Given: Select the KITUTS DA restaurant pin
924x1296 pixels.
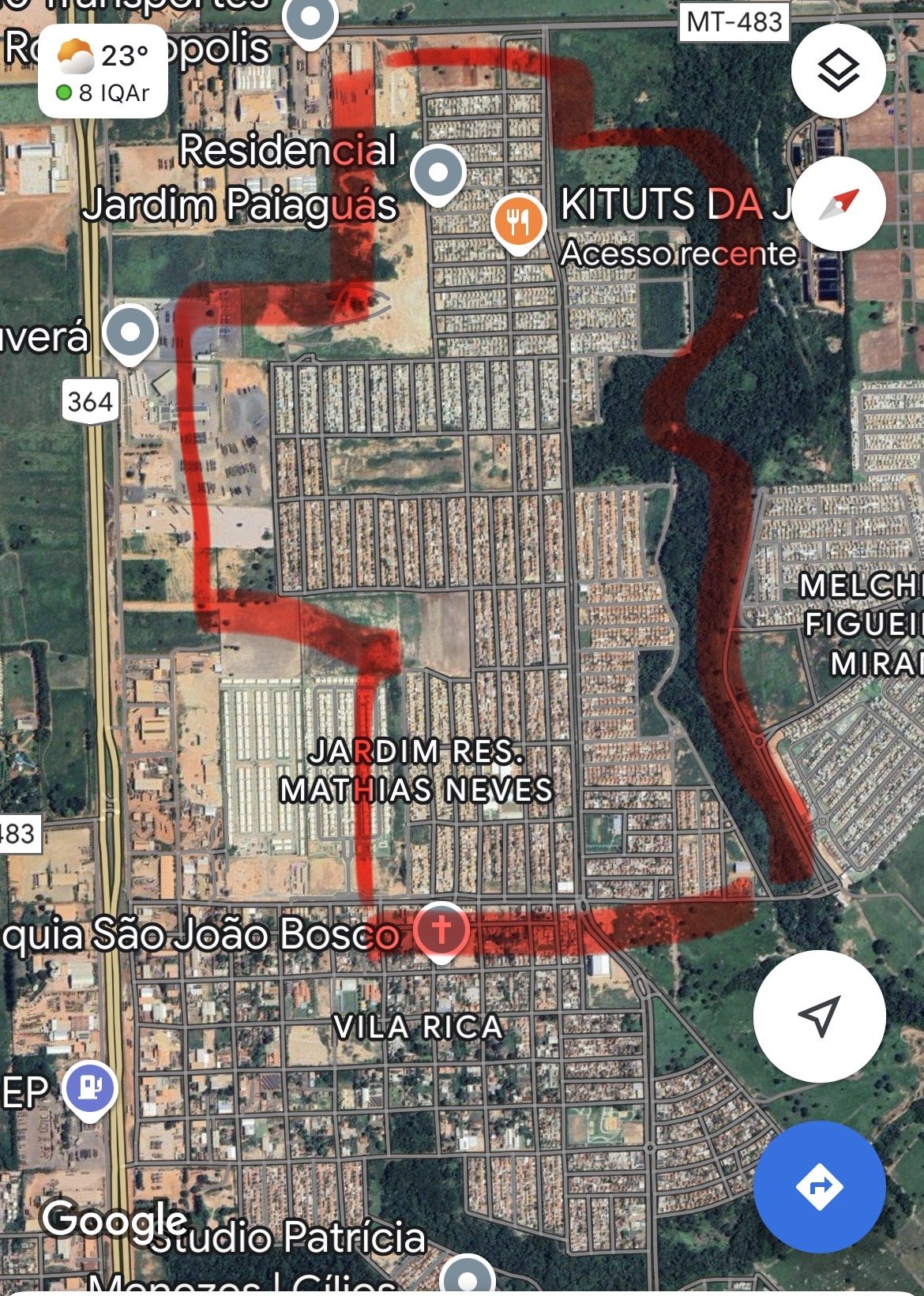Looking at the screenshot, I should click(518, 222).
